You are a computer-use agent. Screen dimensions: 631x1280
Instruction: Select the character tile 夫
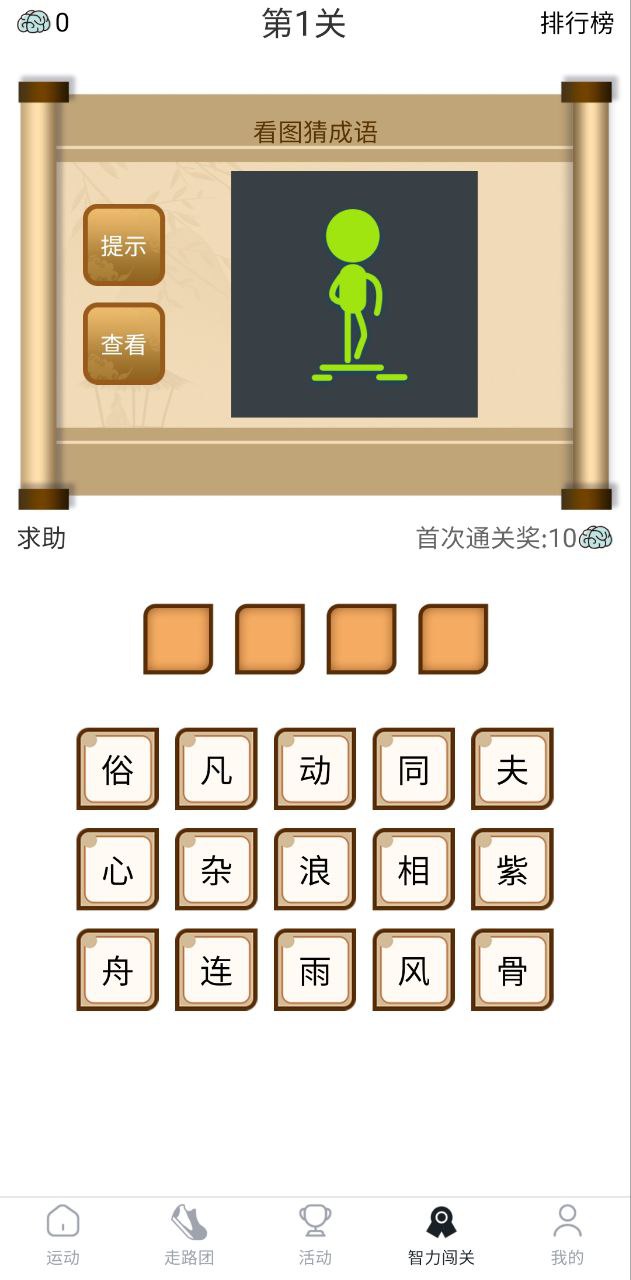(512, 769)
